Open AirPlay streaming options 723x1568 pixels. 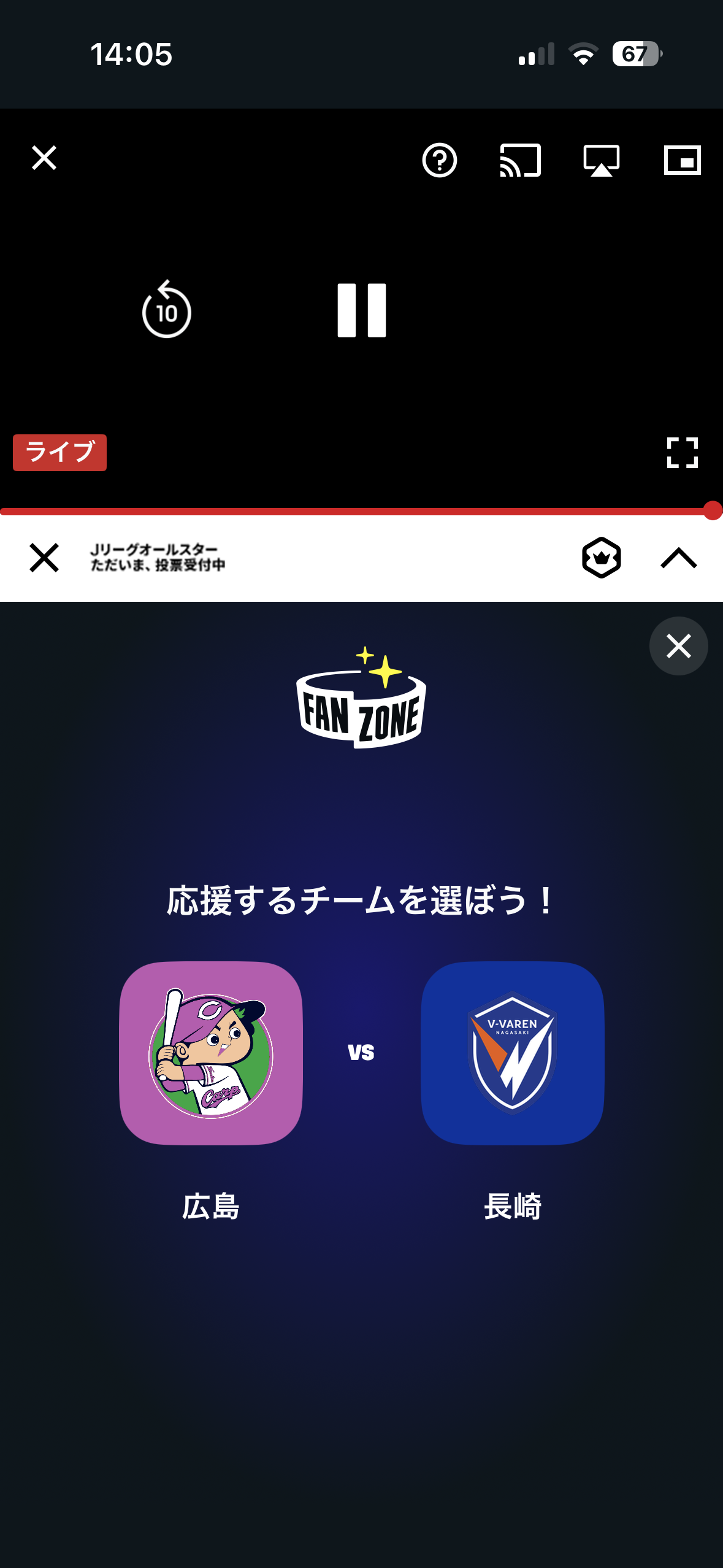click(x=601, y=161)
